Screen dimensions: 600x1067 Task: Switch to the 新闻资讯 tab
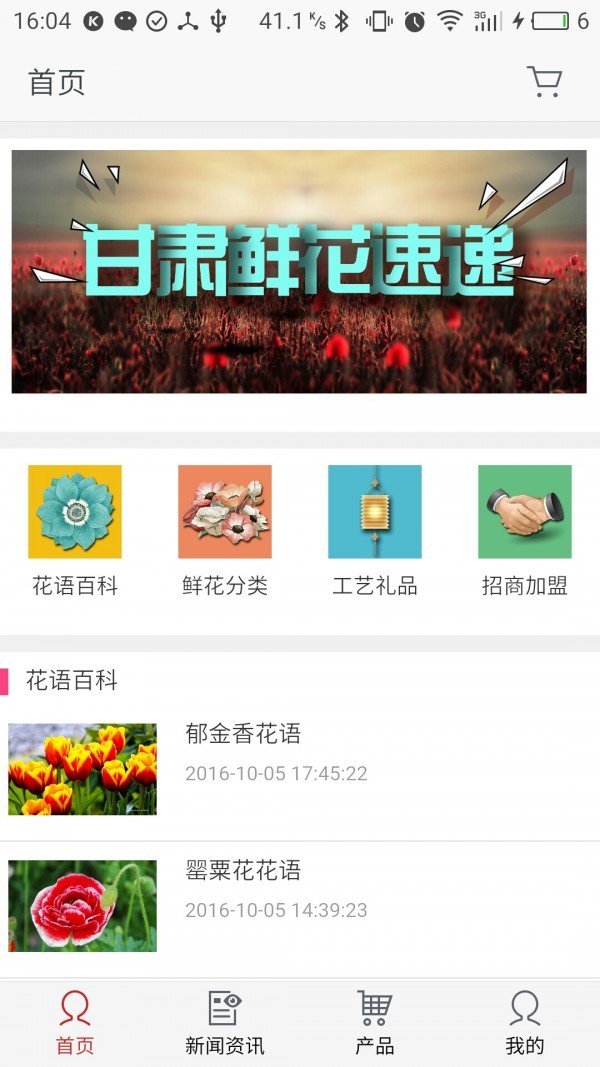click(225, 1022)
